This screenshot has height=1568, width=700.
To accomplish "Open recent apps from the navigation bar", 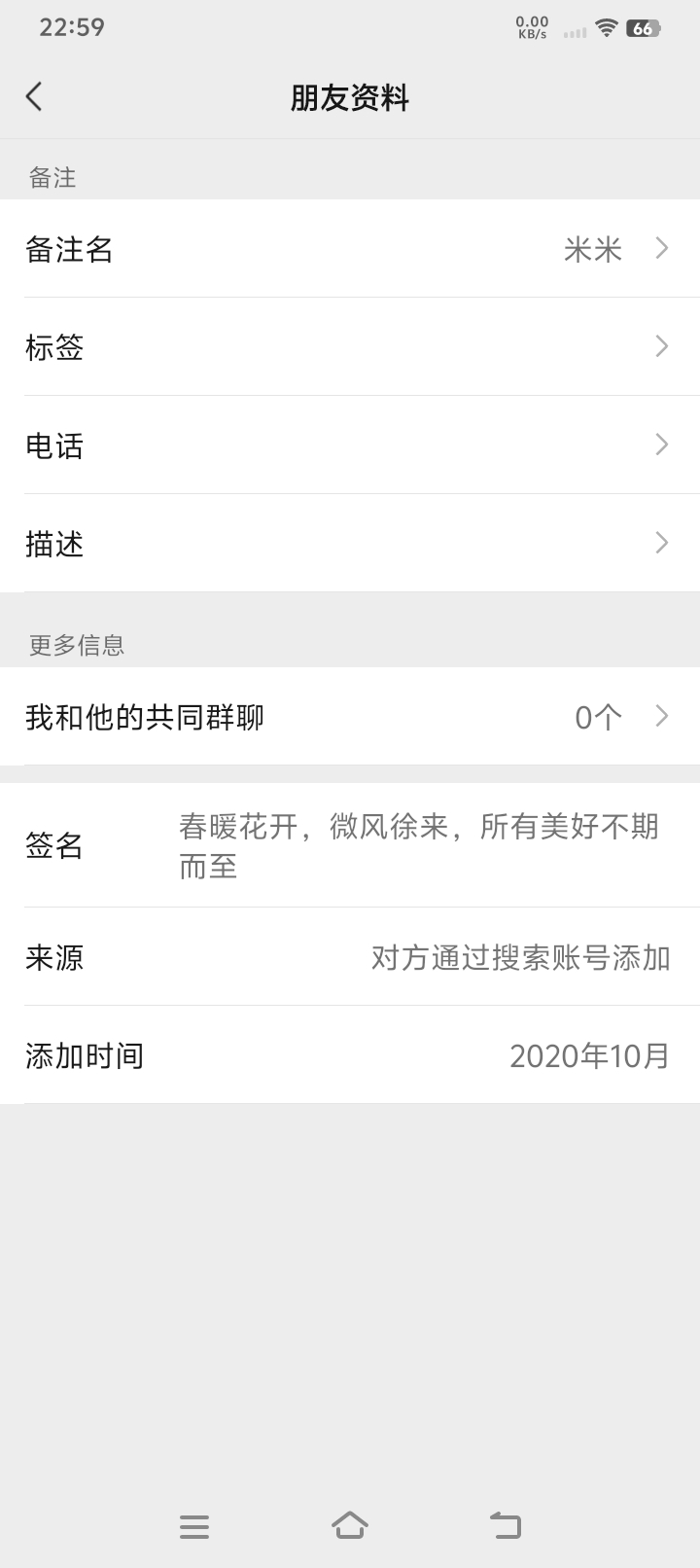I will point(194,1526).
